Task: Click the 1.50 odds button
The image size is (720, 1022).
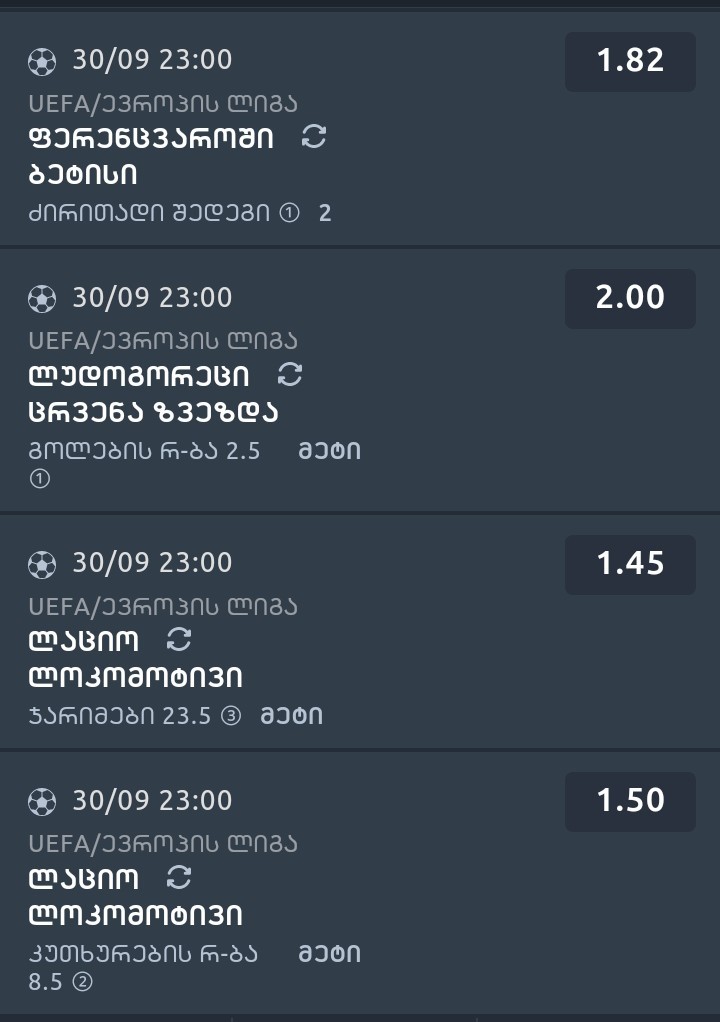Action: (630, 801)
